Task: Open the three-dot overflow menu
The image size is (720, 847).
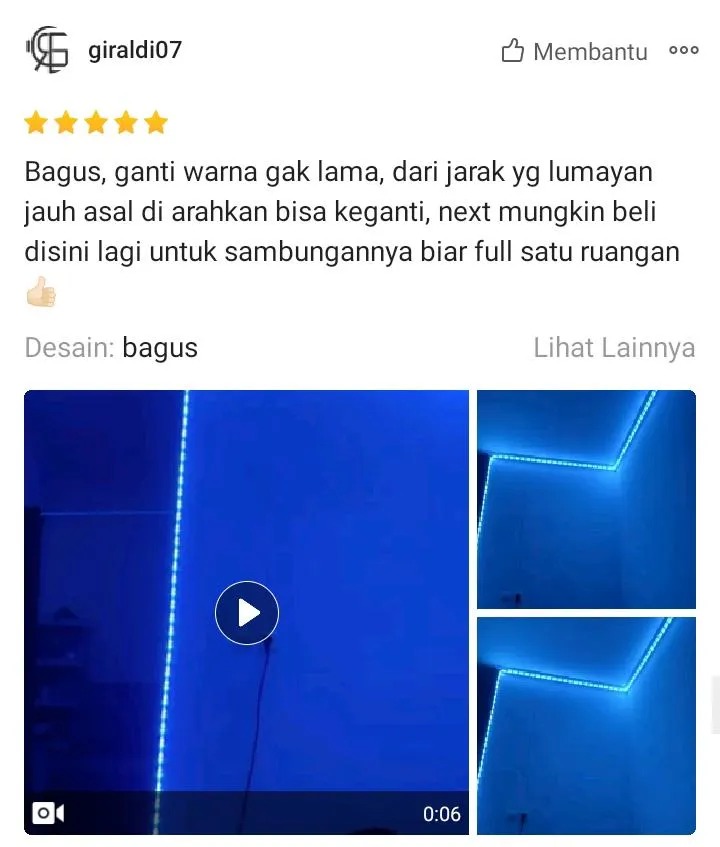Action: tap(684, 50)
